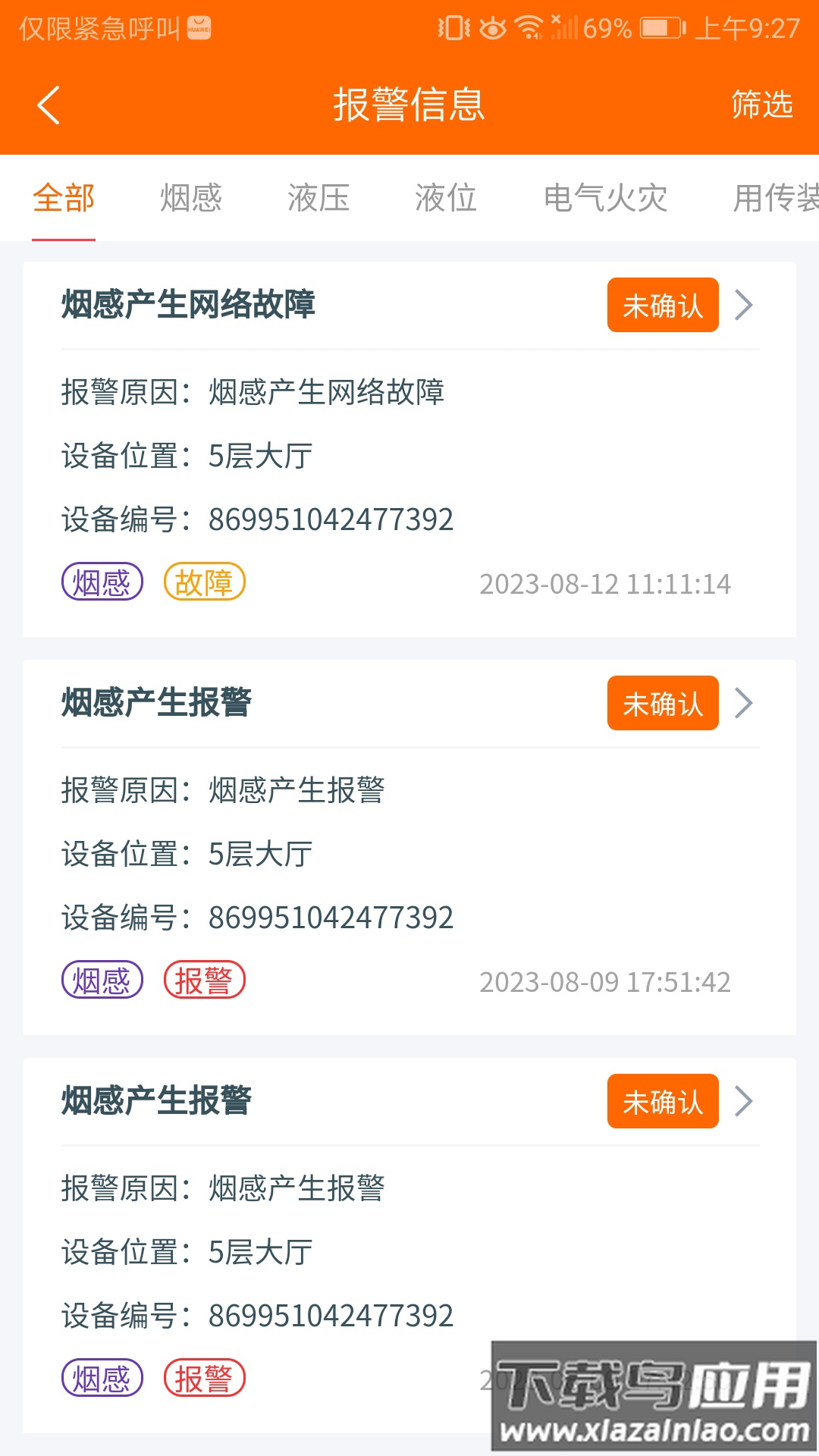Screen dimensions: 819x1456
Task: Tap 未确认 on second alarm card
Action: pos(662,703)
